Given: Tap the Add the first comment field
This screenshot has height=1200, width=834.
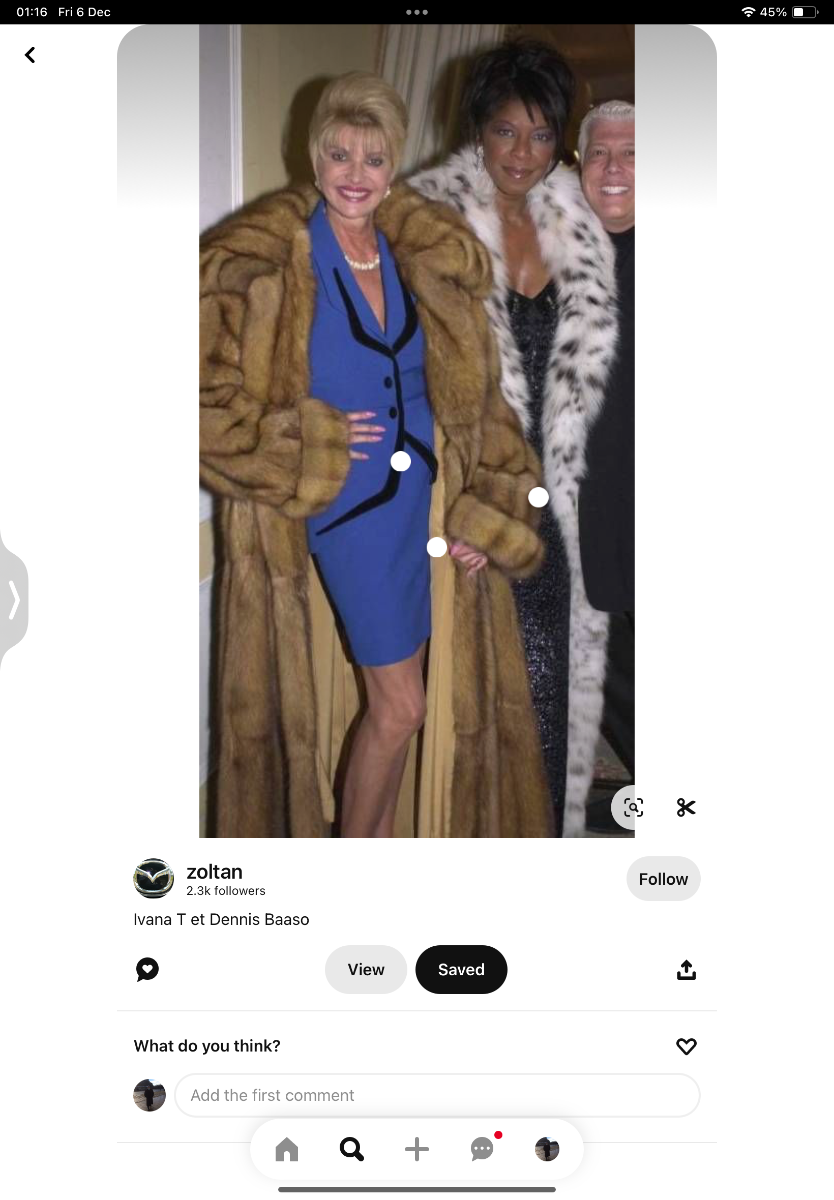Looking at the screenshot, I should 437,1095.
